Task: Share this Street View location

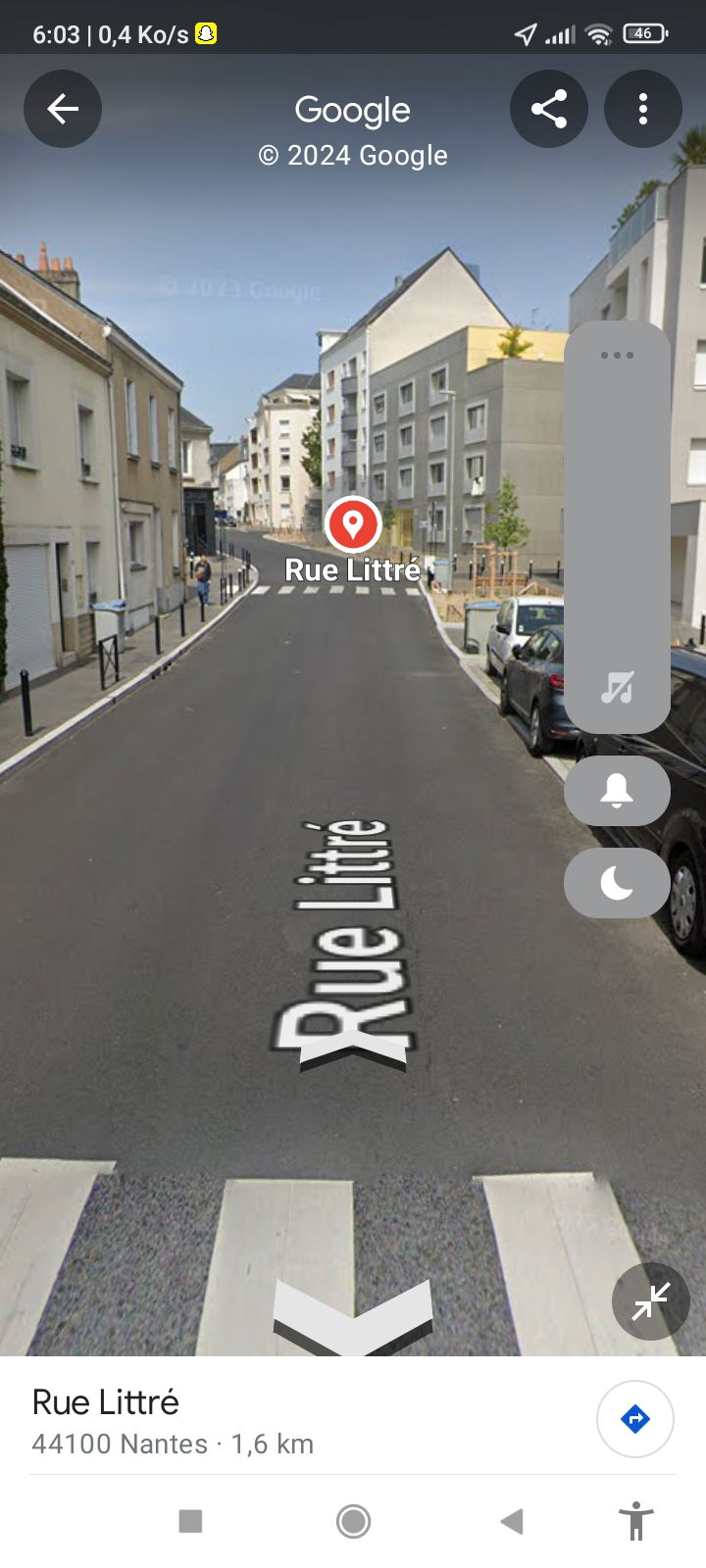Action: [x=548, y=109]
